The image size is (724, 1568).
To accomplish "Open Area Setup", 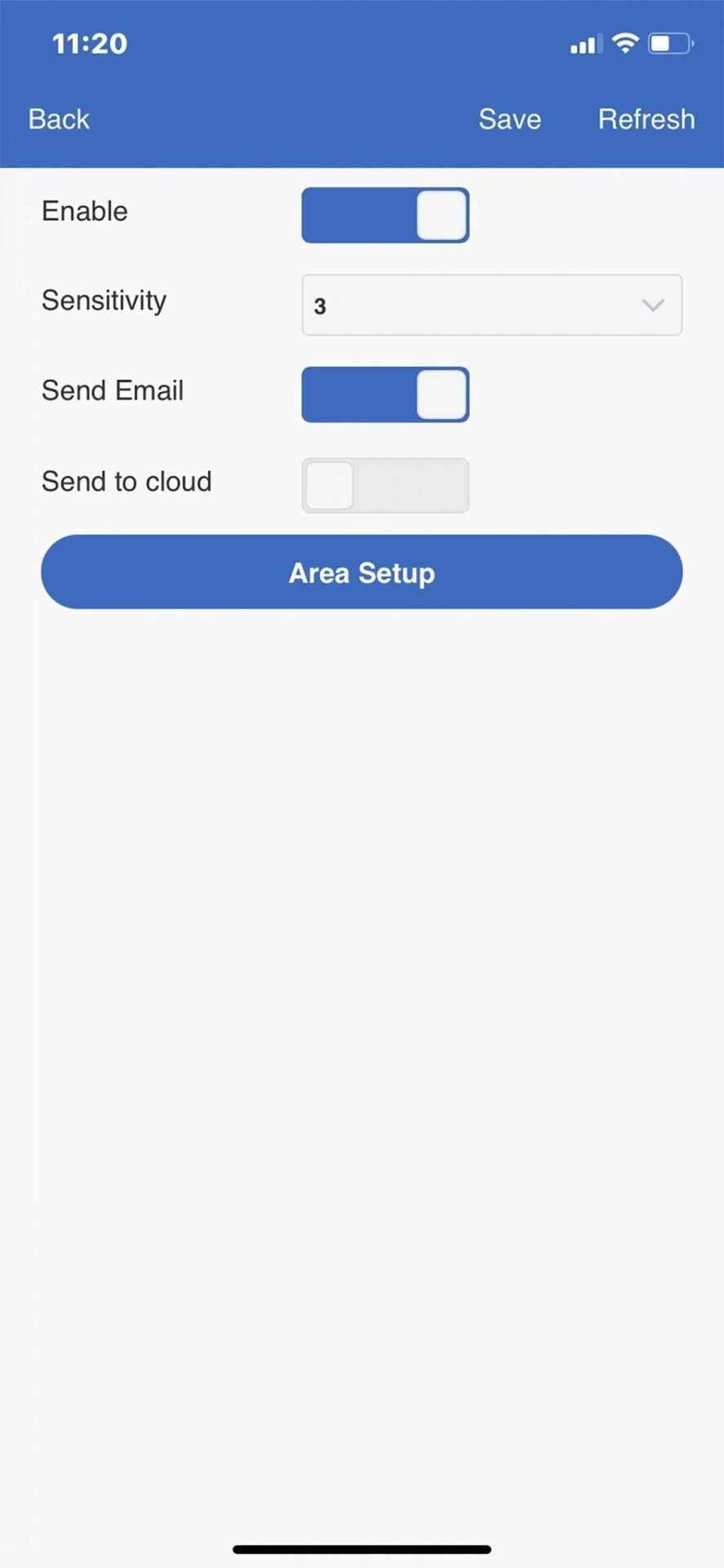I will click(362, 572).
